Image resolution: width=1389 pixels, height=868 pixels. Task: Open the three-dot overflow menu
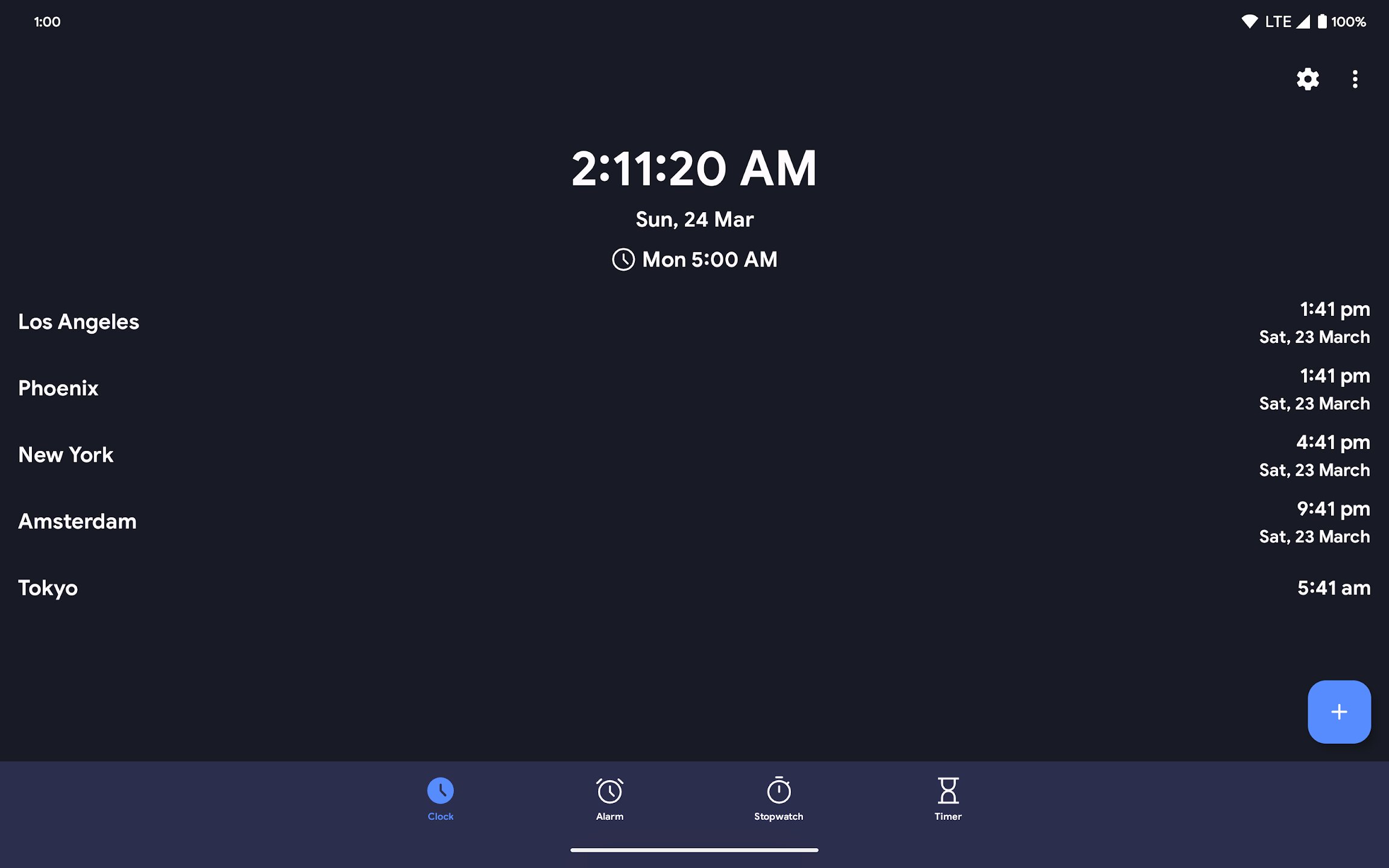pyautogui.click(x=1355, y=79)
